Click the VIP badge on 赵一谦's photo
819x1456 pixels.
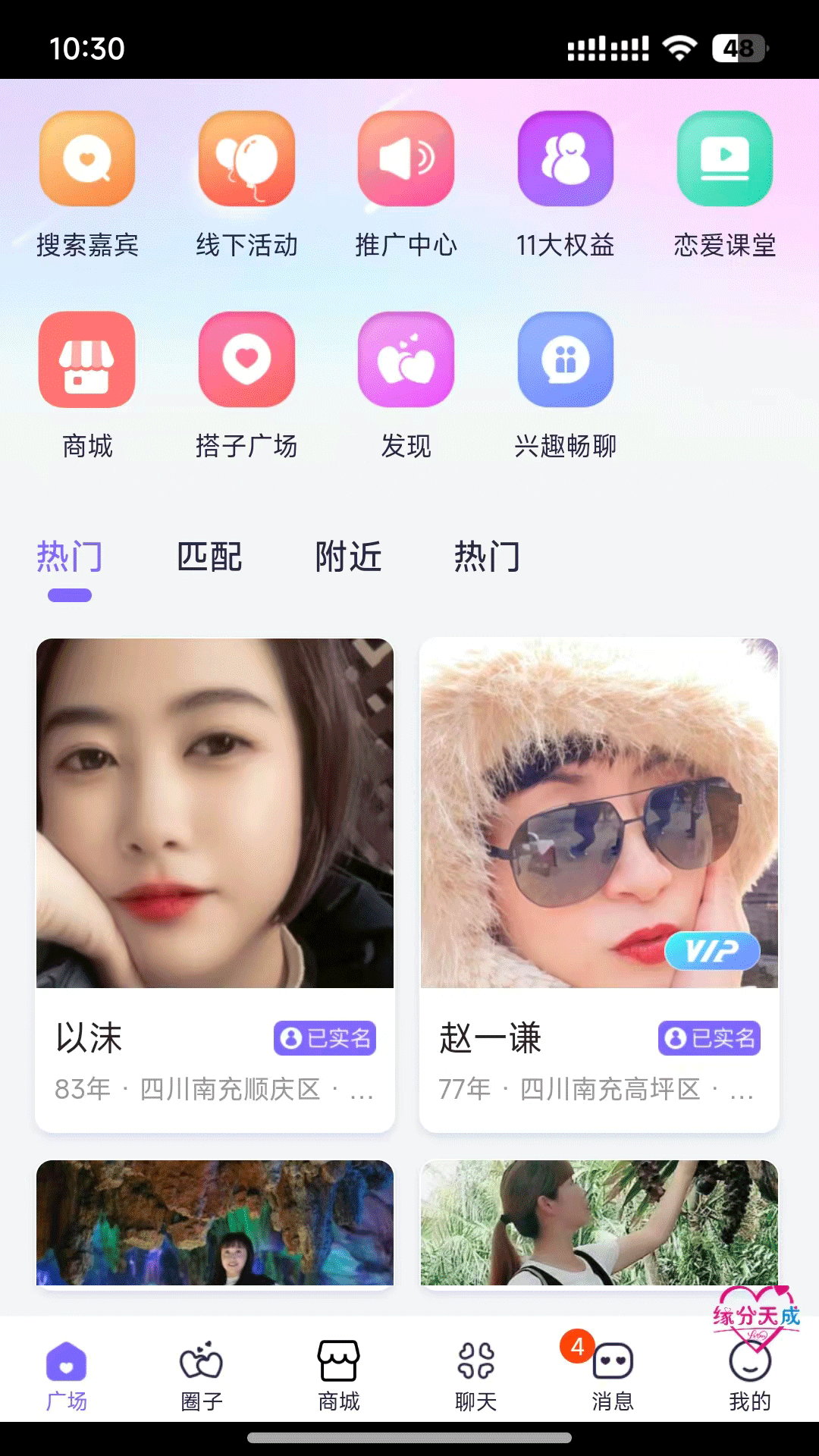713,951
